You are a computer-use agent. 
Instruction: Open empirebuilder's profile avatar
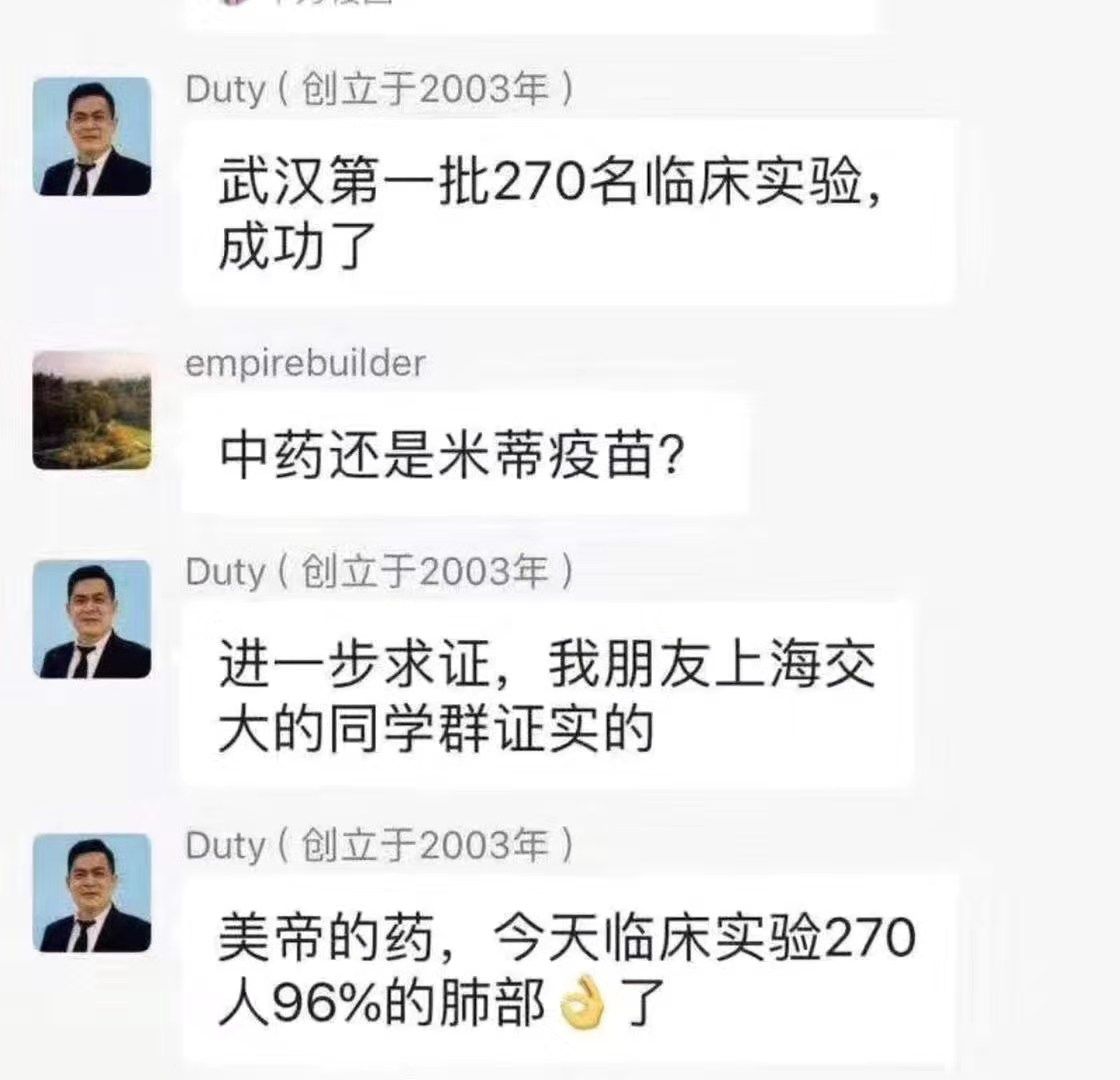point(92,410)
